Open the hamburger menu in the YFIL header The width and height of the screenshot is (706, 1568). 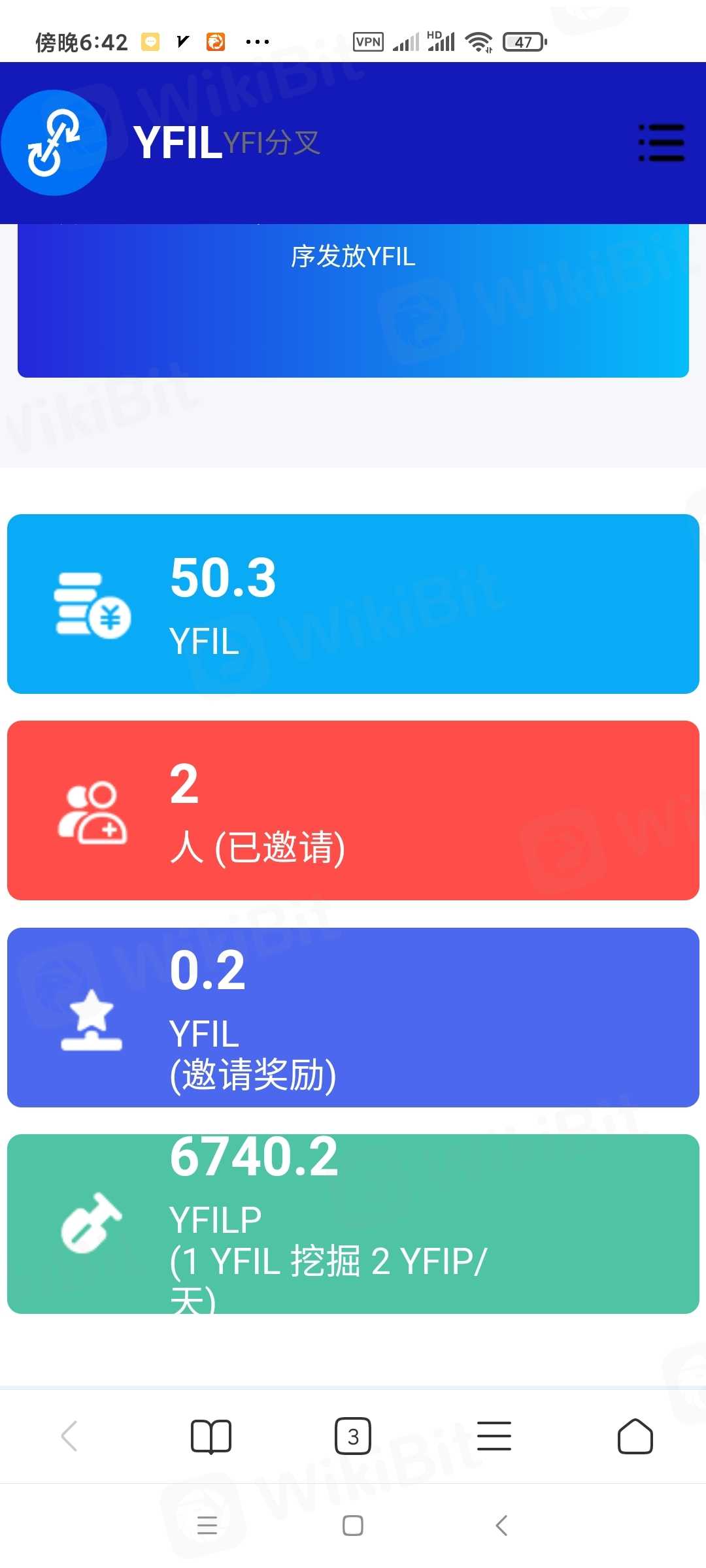point(661,142)
